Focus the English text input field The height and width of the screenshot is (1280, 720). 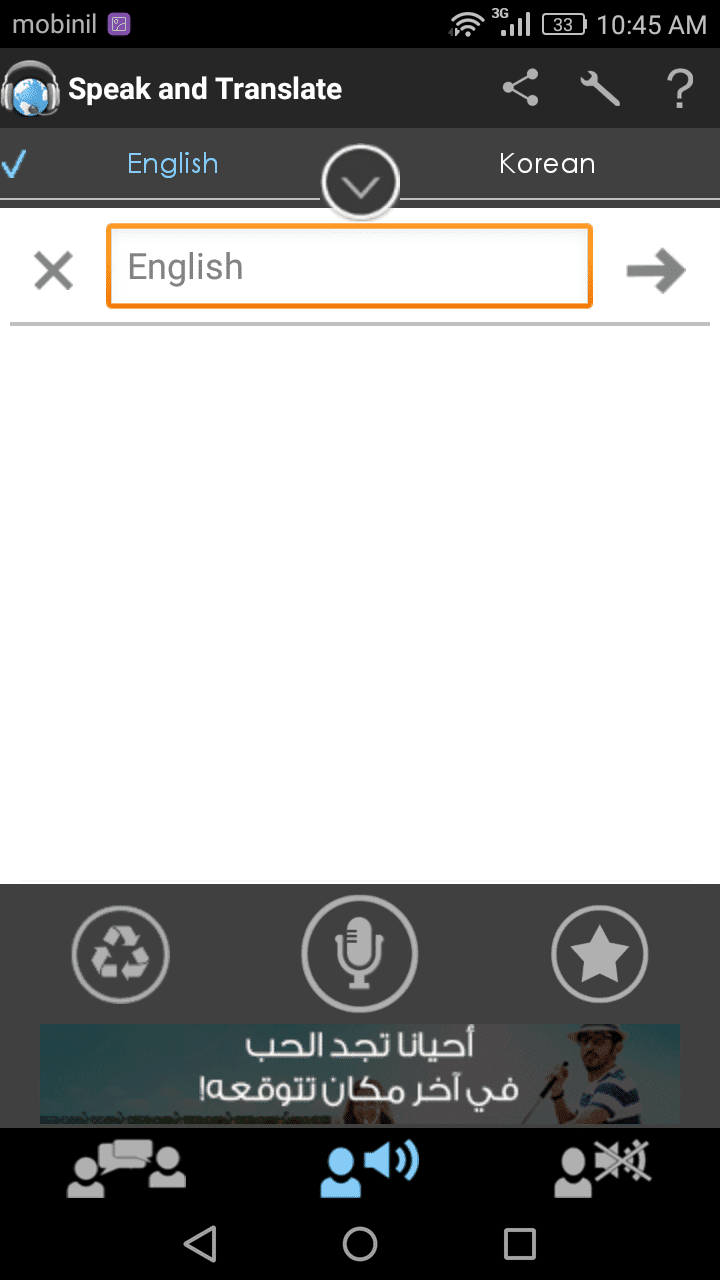349,267
